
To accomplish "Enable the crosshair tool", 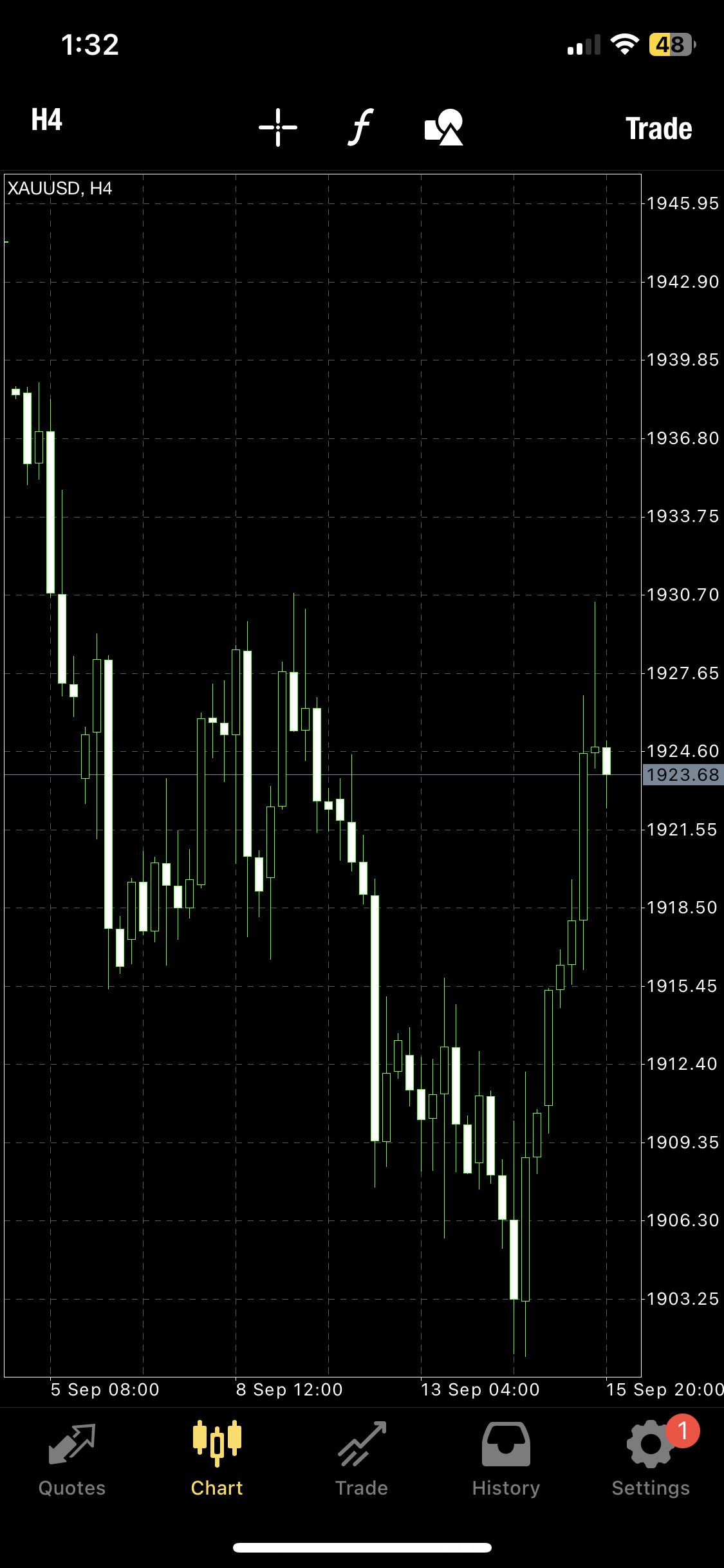I will tap(278, 127).
